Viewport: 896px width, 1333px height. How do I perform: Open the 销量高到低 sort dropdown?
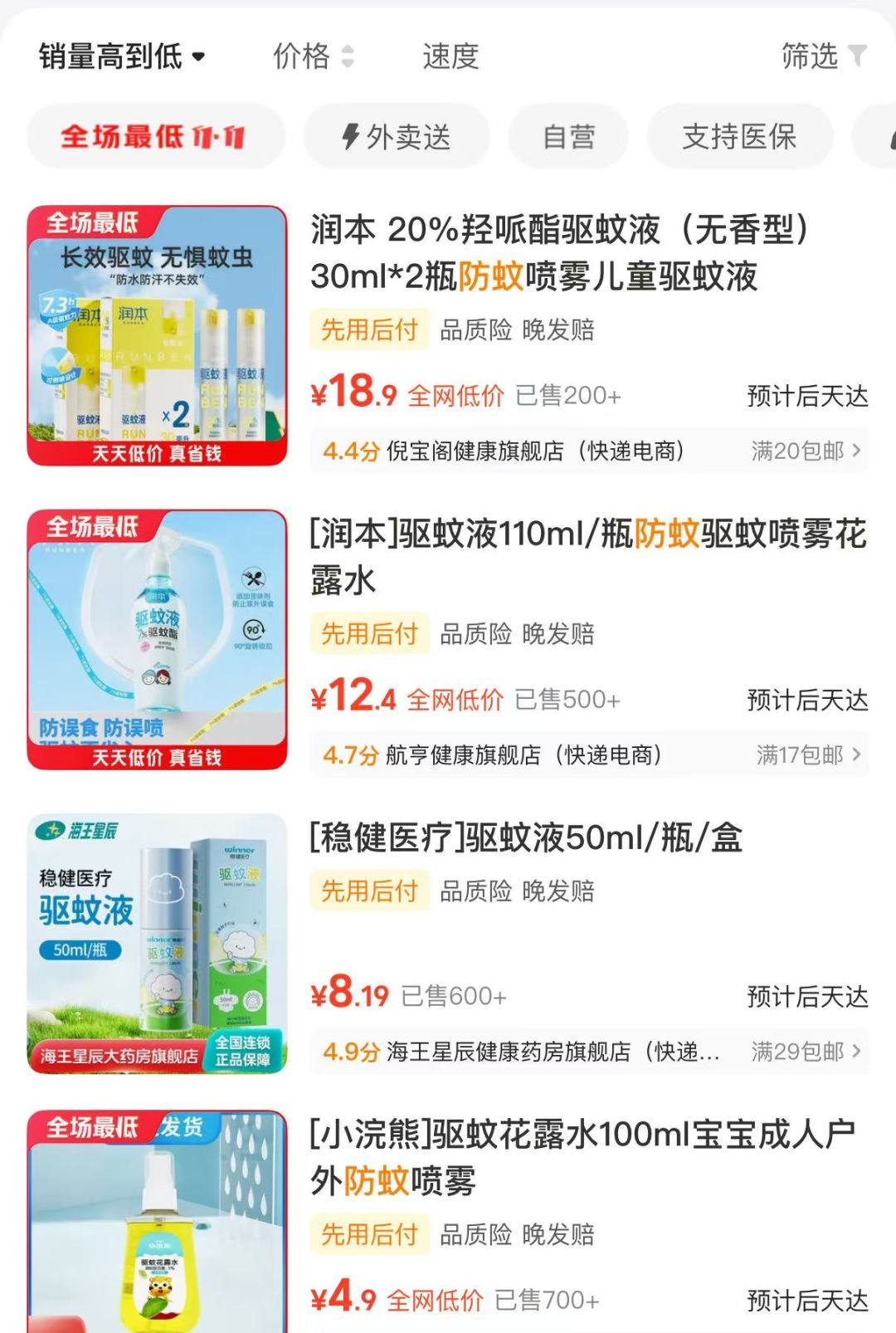click(x=122, y=56)
